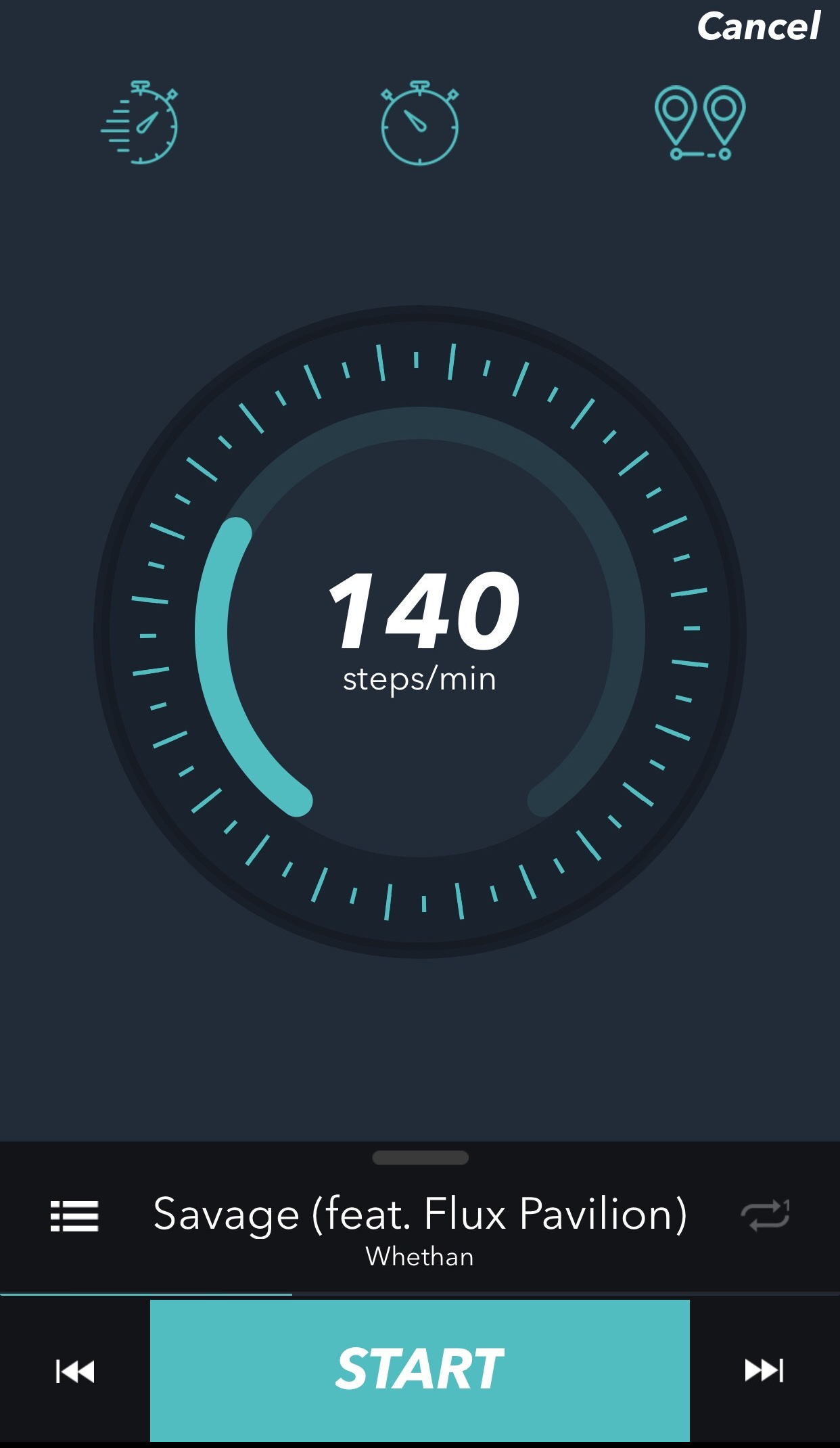Open the Savage (feat. Flux Pavilion) track
The height and width of the screenshot is (1448, 840).
(420, 1214)
